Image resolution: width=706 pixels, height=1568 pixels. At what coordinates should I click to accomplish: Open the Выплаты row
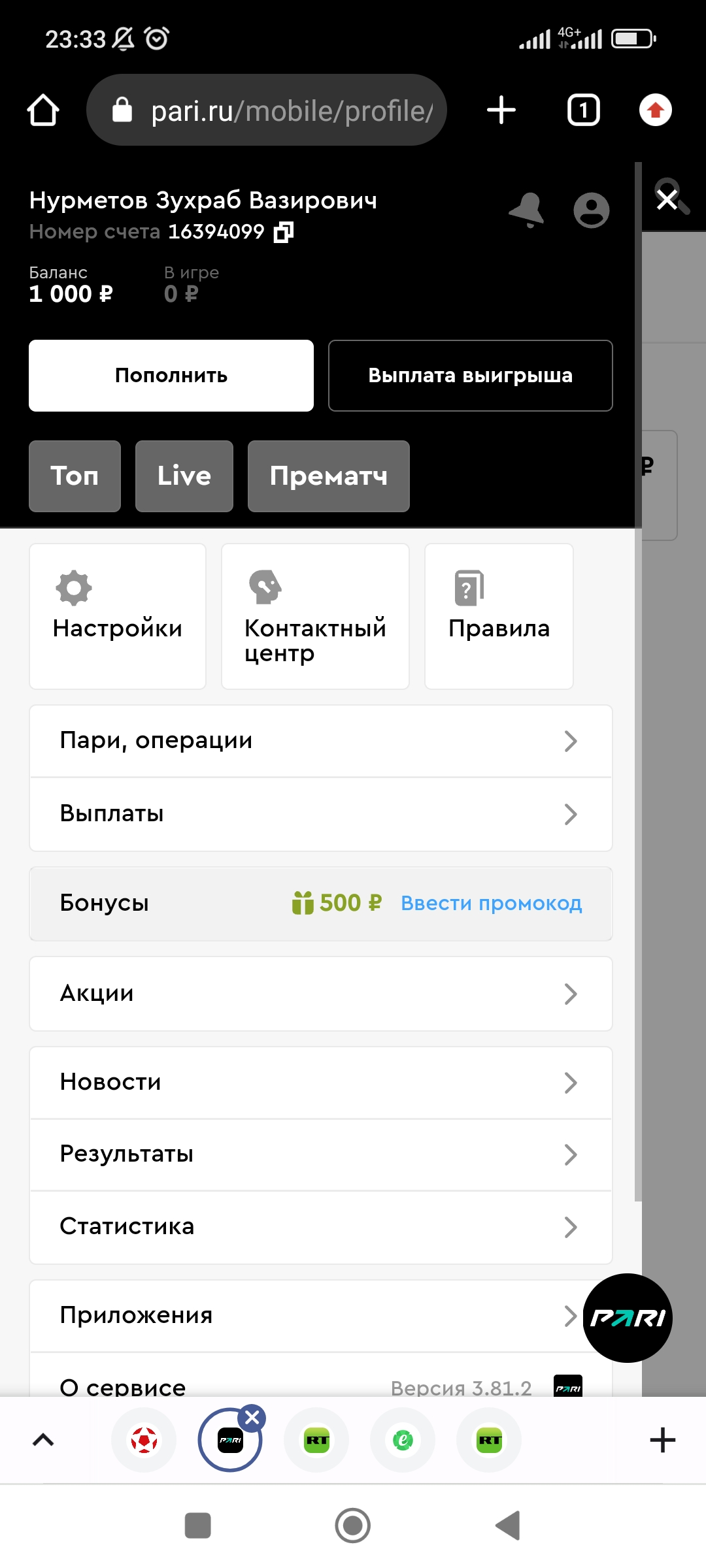click(321, 814)
